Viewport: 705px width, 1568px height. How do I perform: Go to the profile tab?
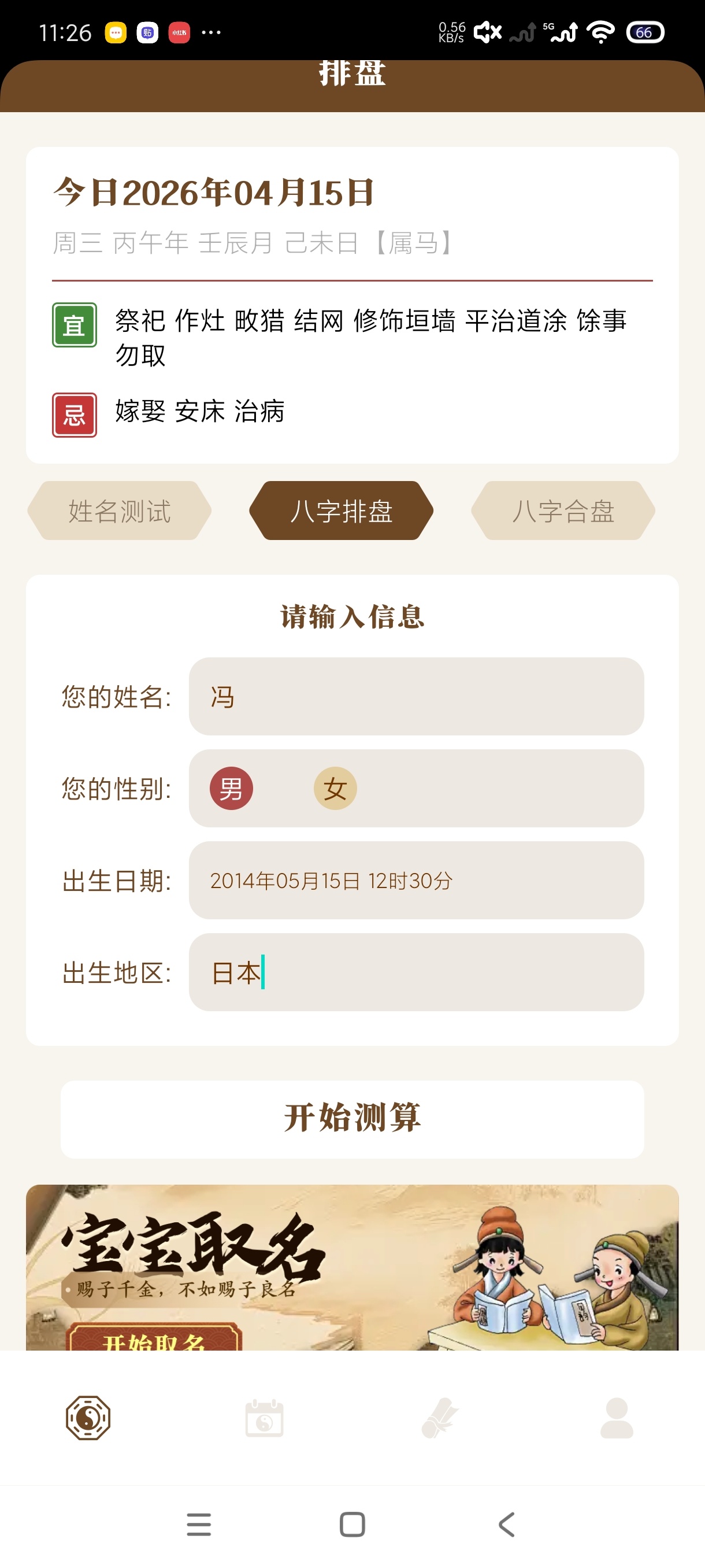point(617,1418)
